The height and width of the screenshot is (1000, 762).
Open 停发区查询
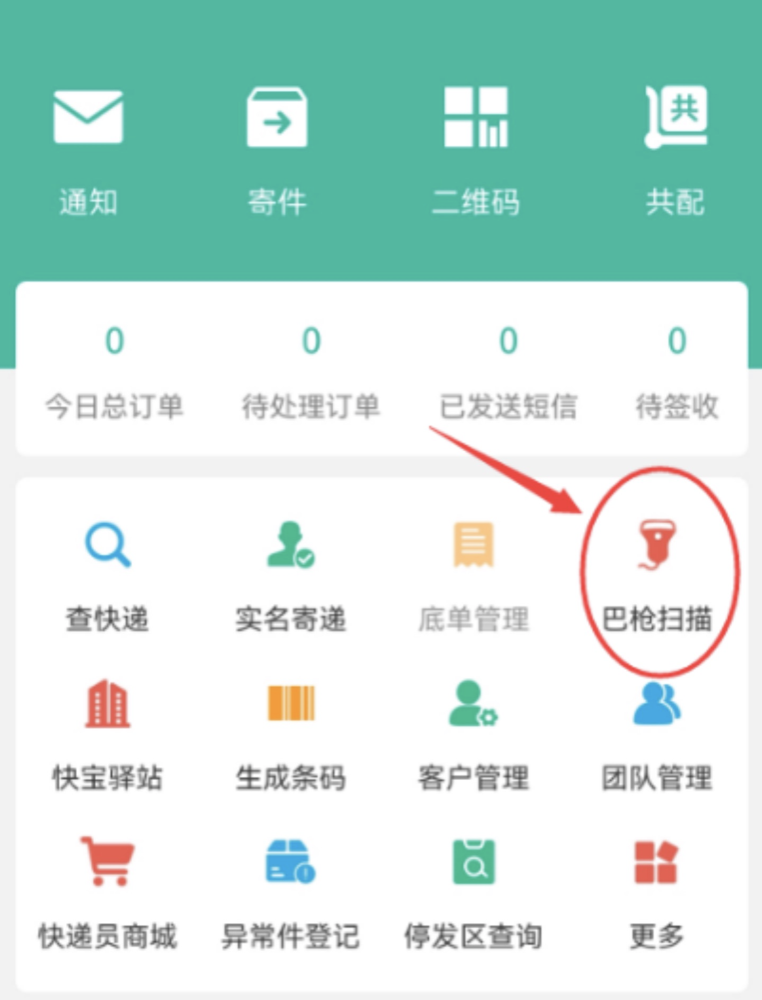(473, 892)
